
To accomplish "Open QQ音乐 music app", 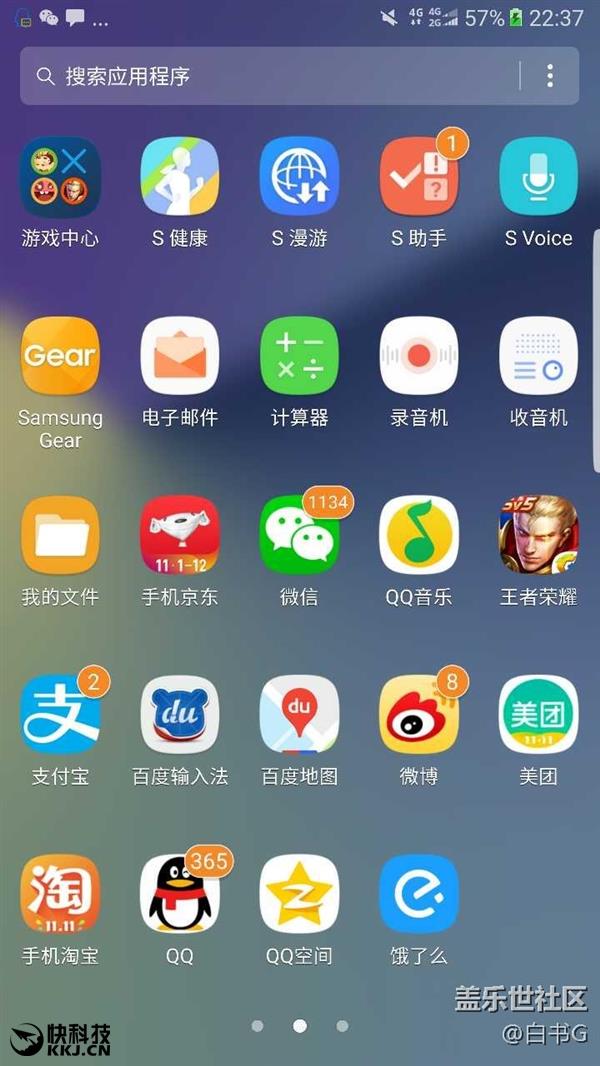I will [x=419, y=536].
